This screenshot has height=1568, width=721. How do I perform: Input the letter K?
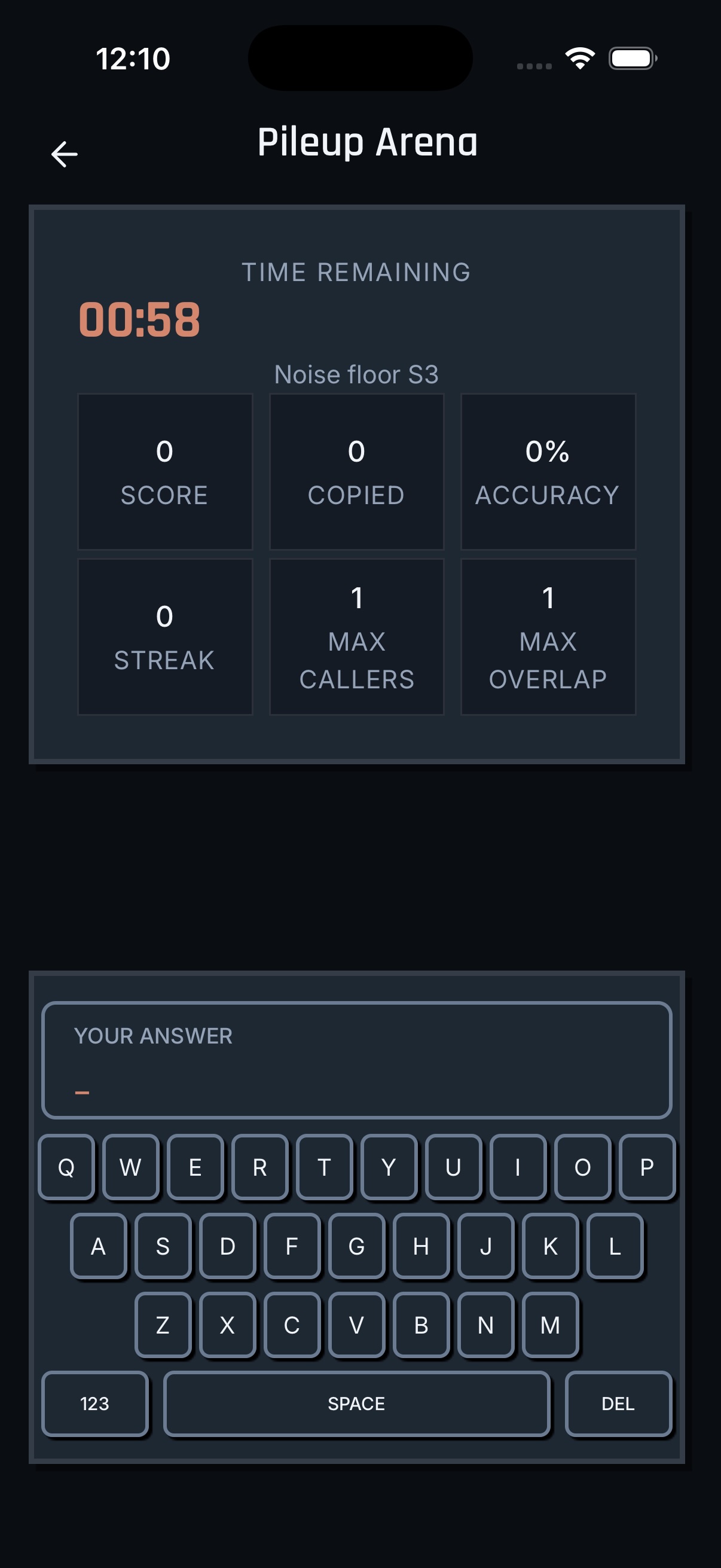[x=550, y=1246]
